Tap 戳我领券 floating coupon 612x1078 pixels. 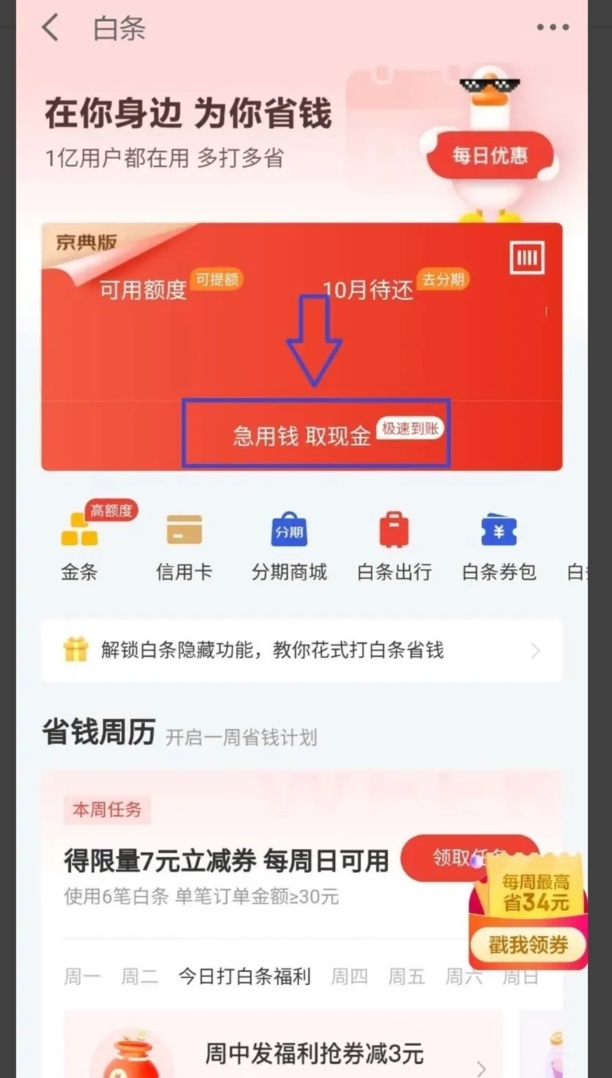coord(528,945)
